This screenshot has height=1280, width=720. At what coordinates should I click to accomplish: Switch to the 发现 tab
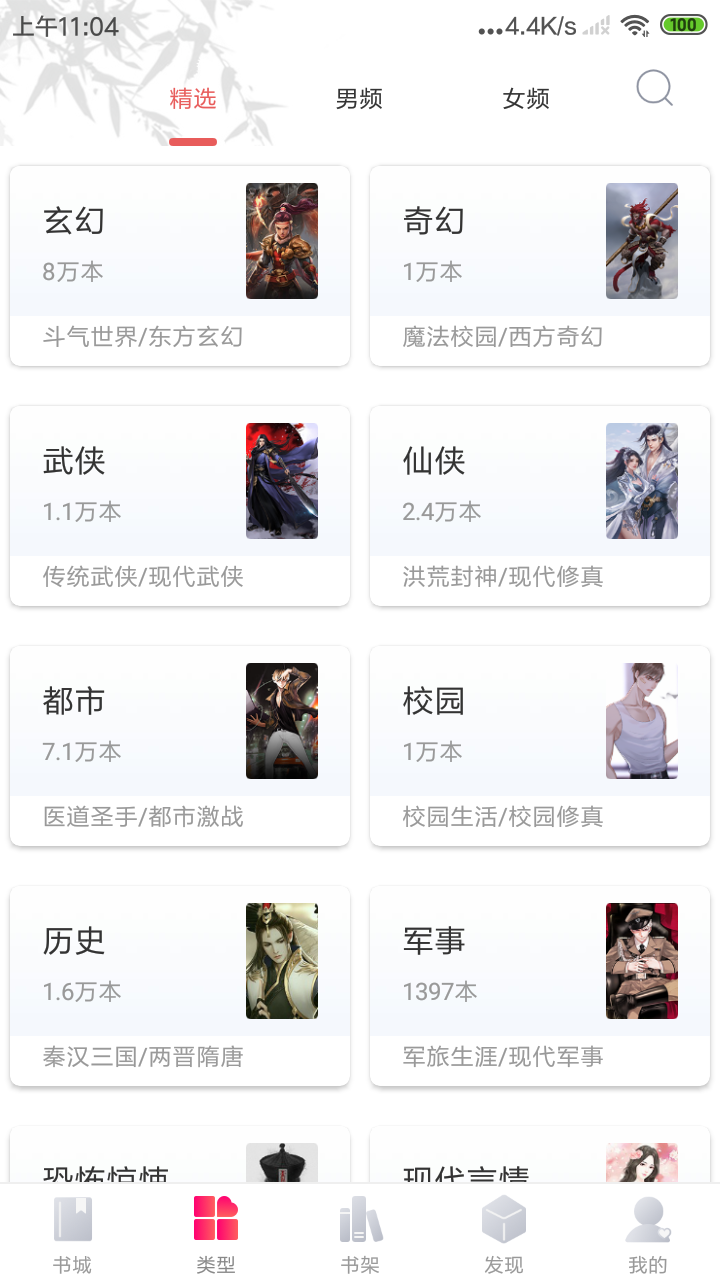[504, 1235]
